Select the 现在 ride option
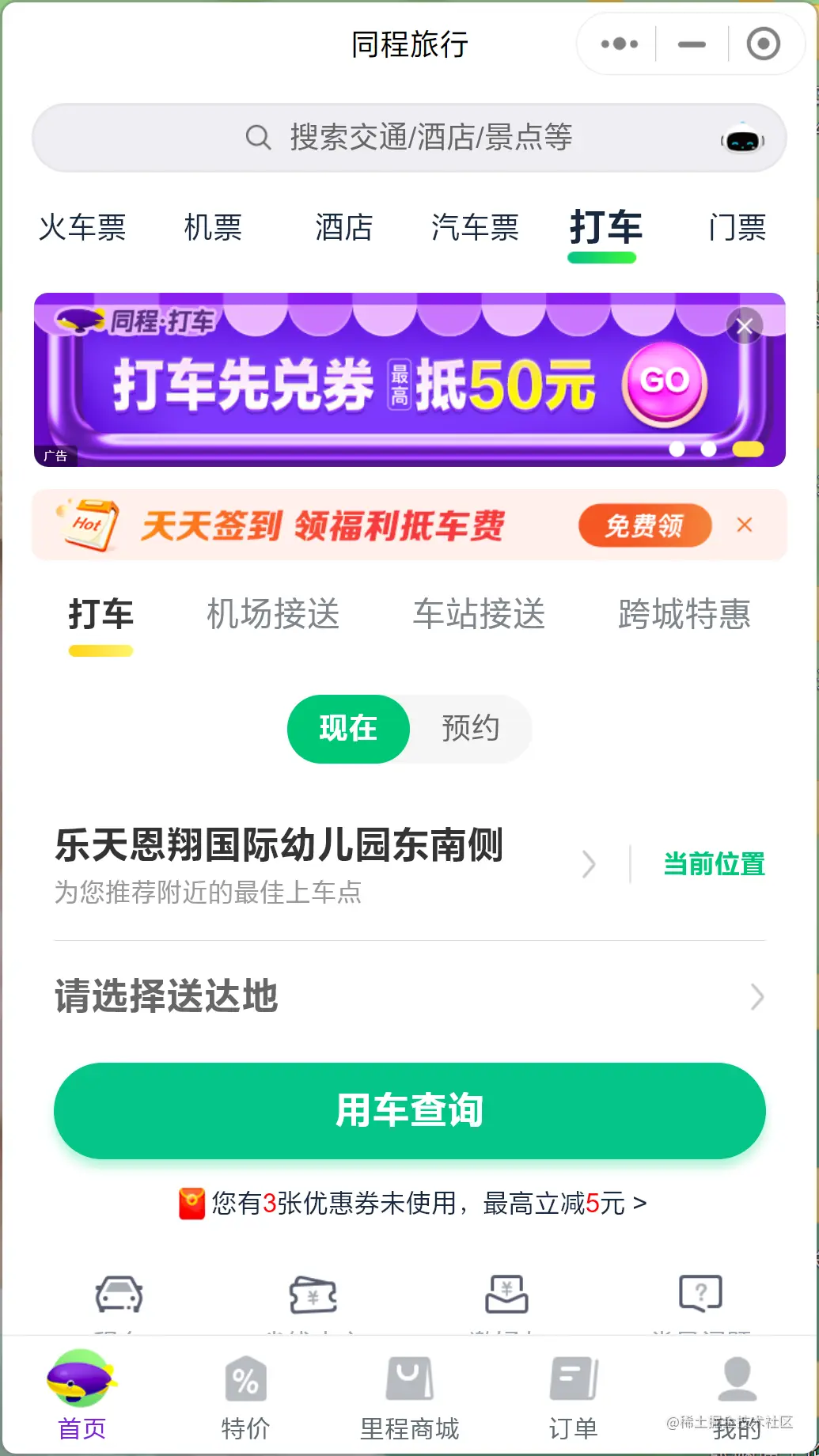This screenshot has width=819, height=1456. point(348,730)
